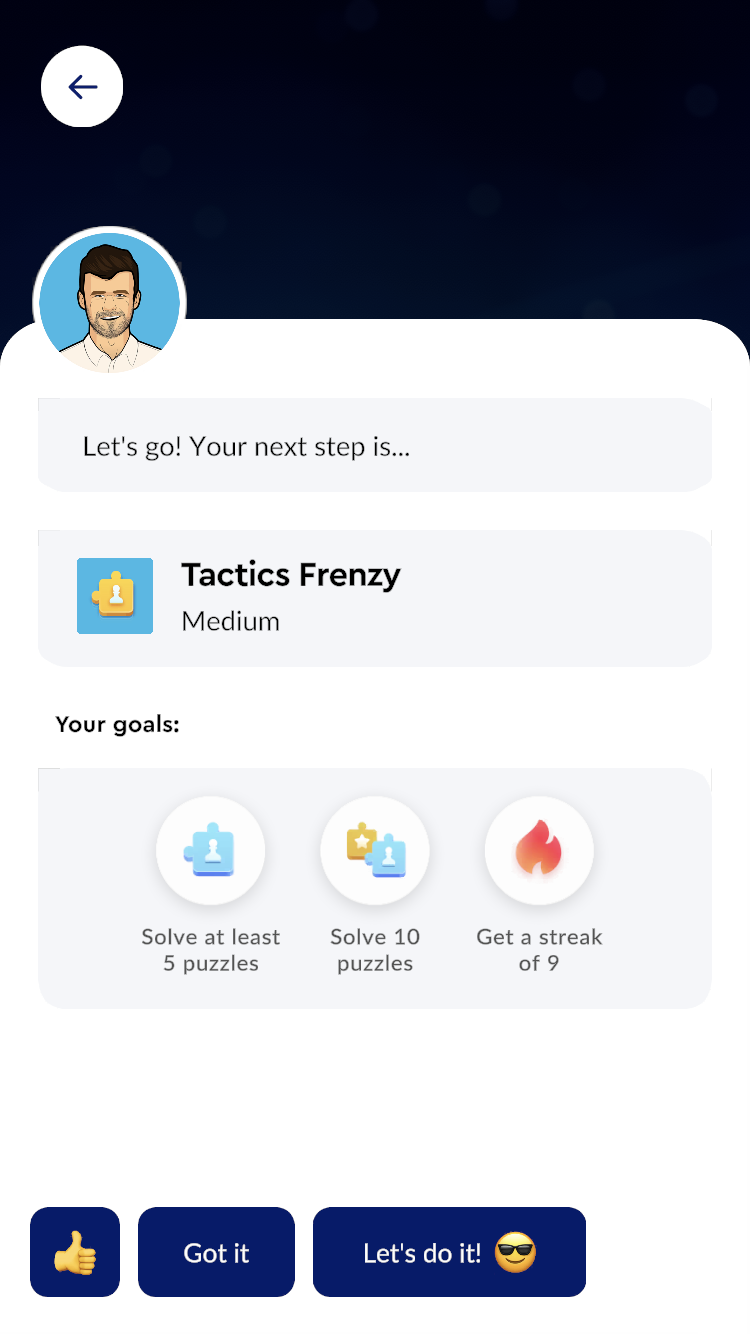Reply with the thumbs-up button
Screen dimensions: 750x1334
(75, 1252)
